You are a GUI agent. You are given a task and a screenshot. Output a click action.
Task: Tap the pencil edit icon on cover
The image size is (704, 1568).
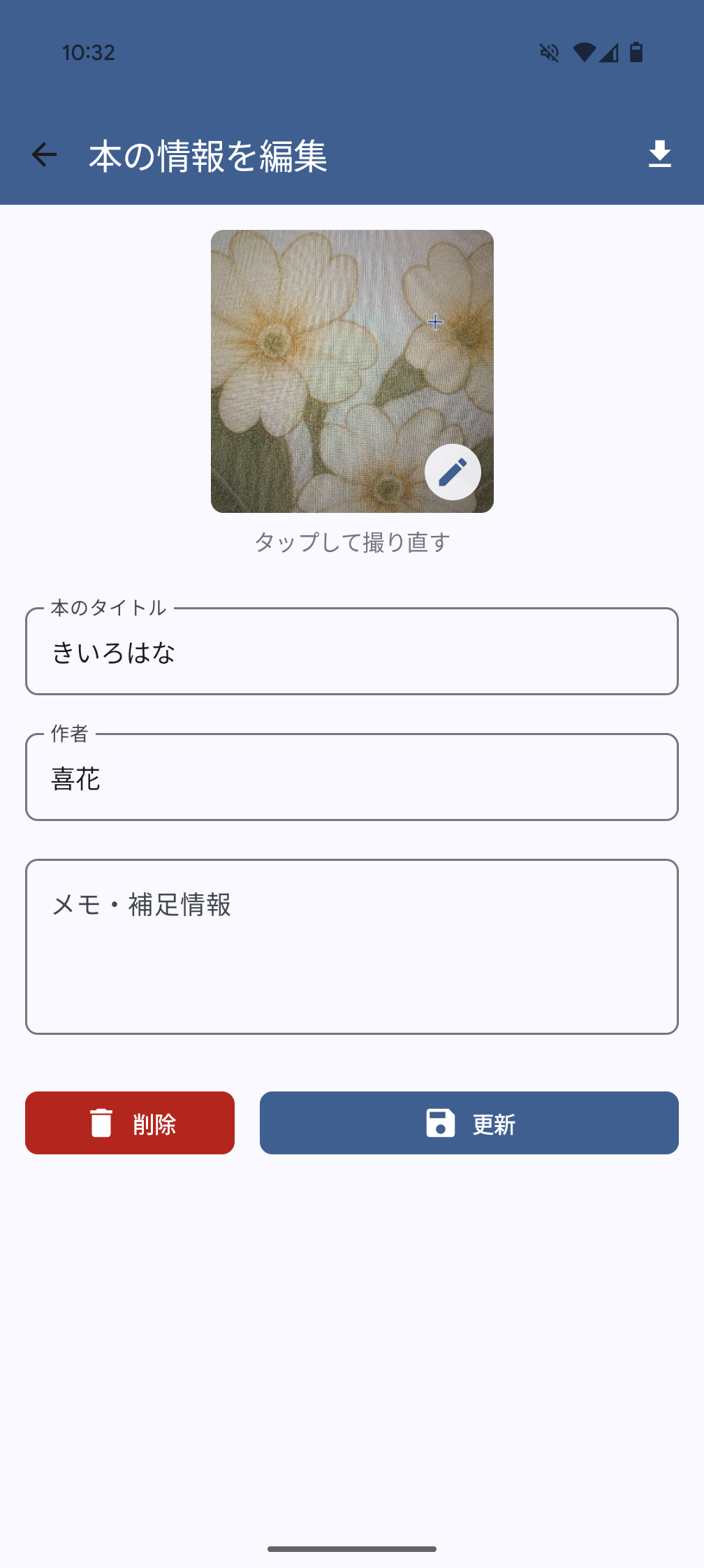[453, 472]
